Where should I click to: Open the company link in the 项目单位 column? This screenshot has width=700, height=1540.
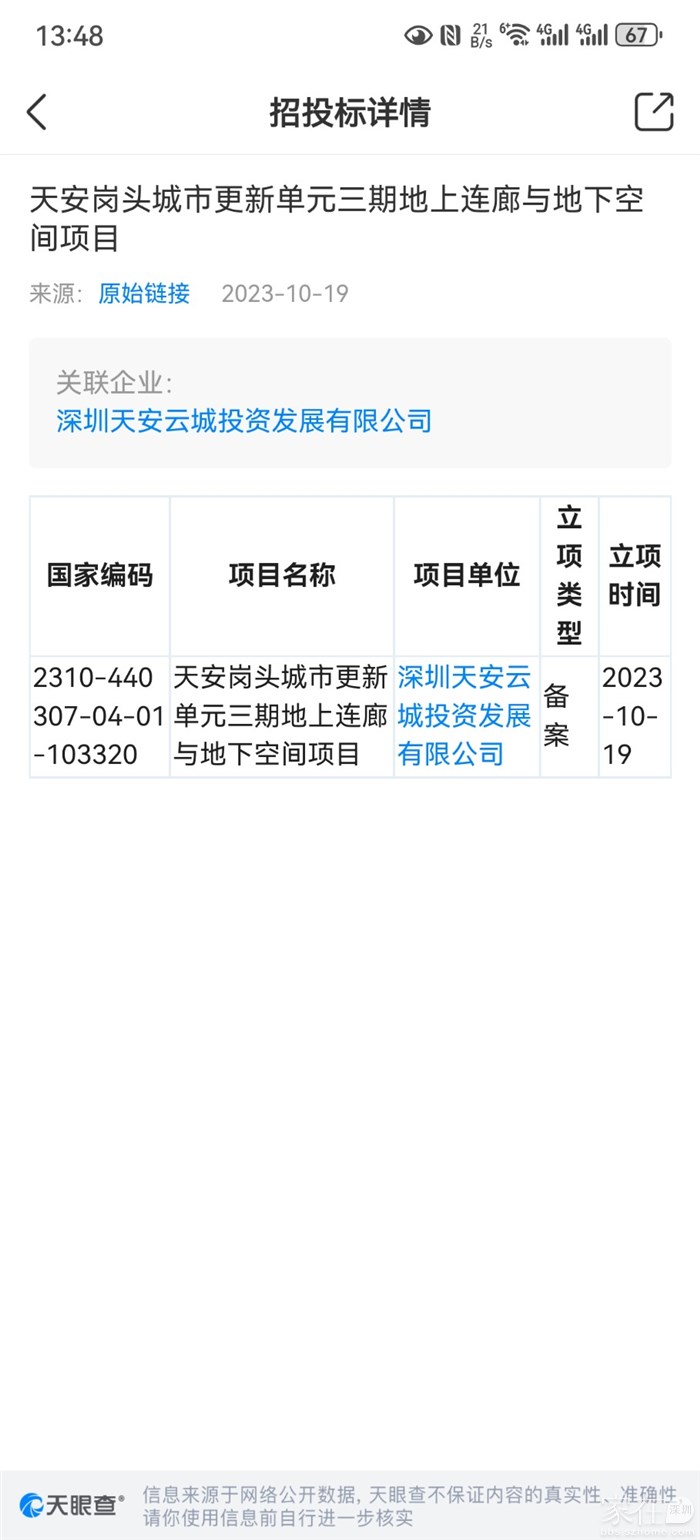(465, 716)
